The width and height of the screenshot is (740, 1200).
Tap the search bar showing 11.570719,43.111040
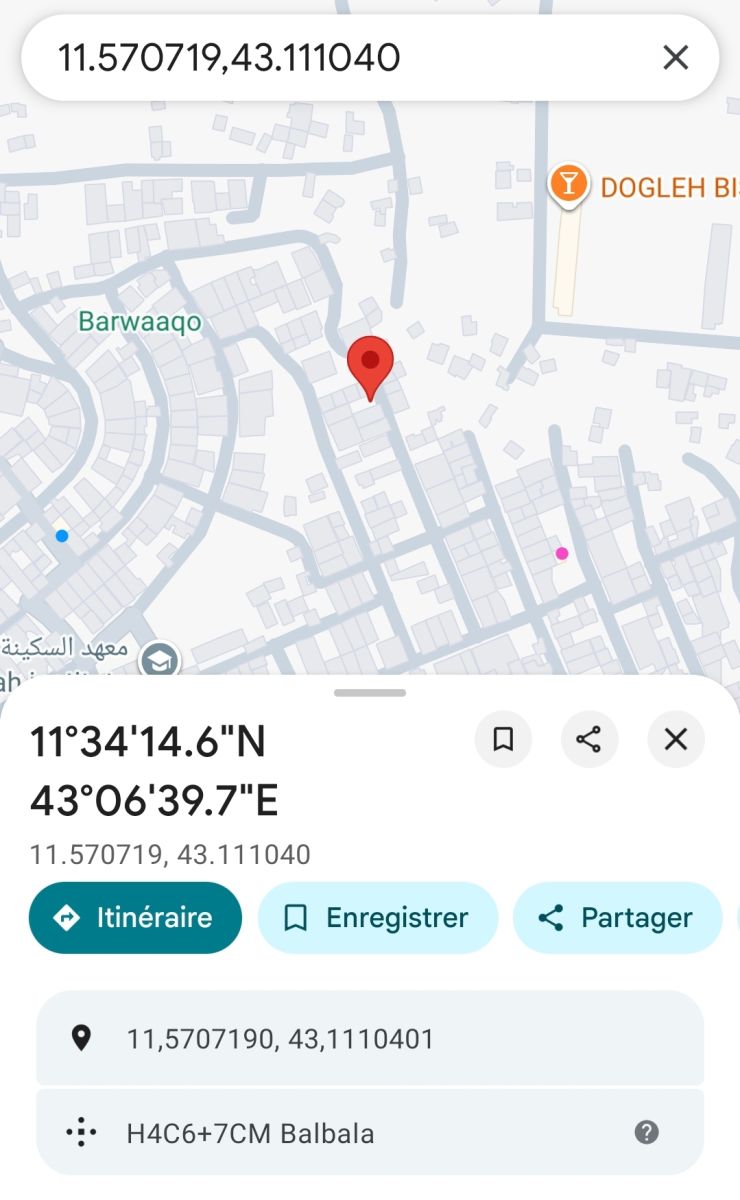[300, 57]
